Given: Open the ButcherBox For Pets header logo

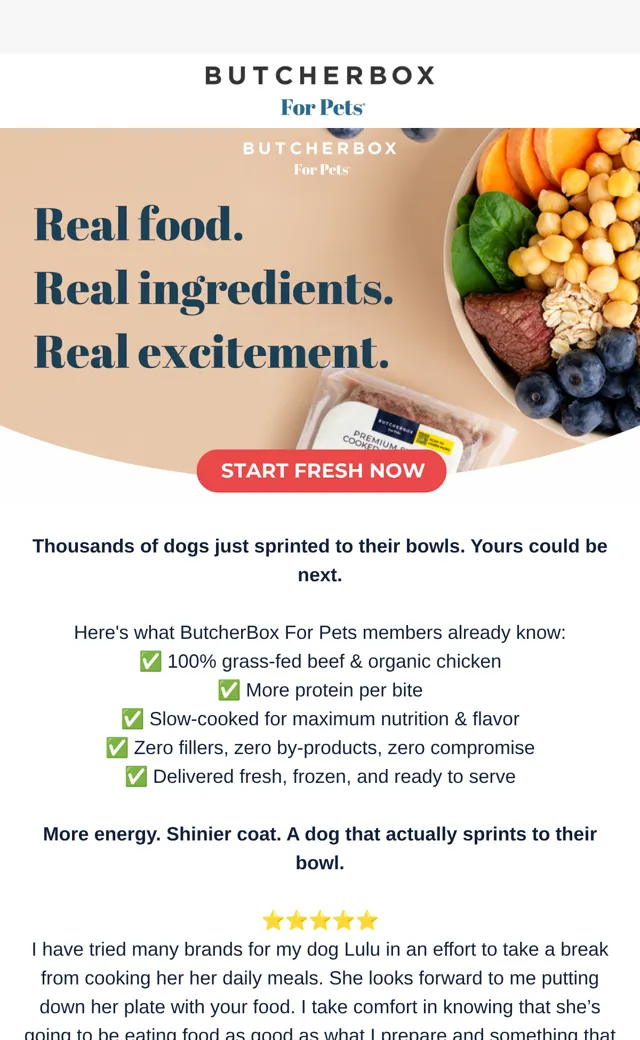Looking at the screenshot, I should (320, 91).
